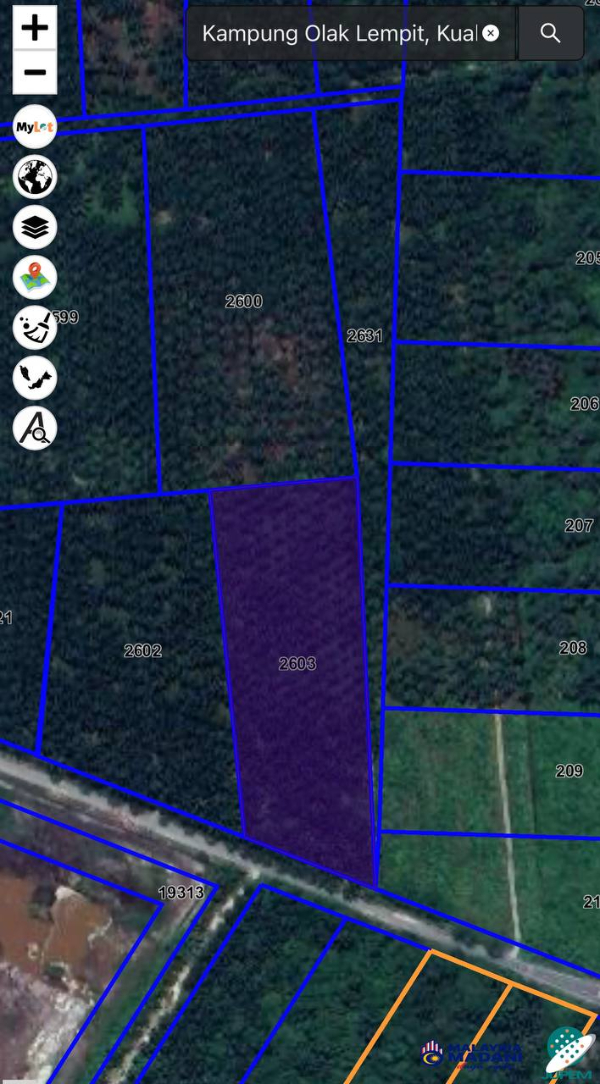Viewport: 600px width, 1084px height.
Task: Clear the search text
Action: point(491,33)
